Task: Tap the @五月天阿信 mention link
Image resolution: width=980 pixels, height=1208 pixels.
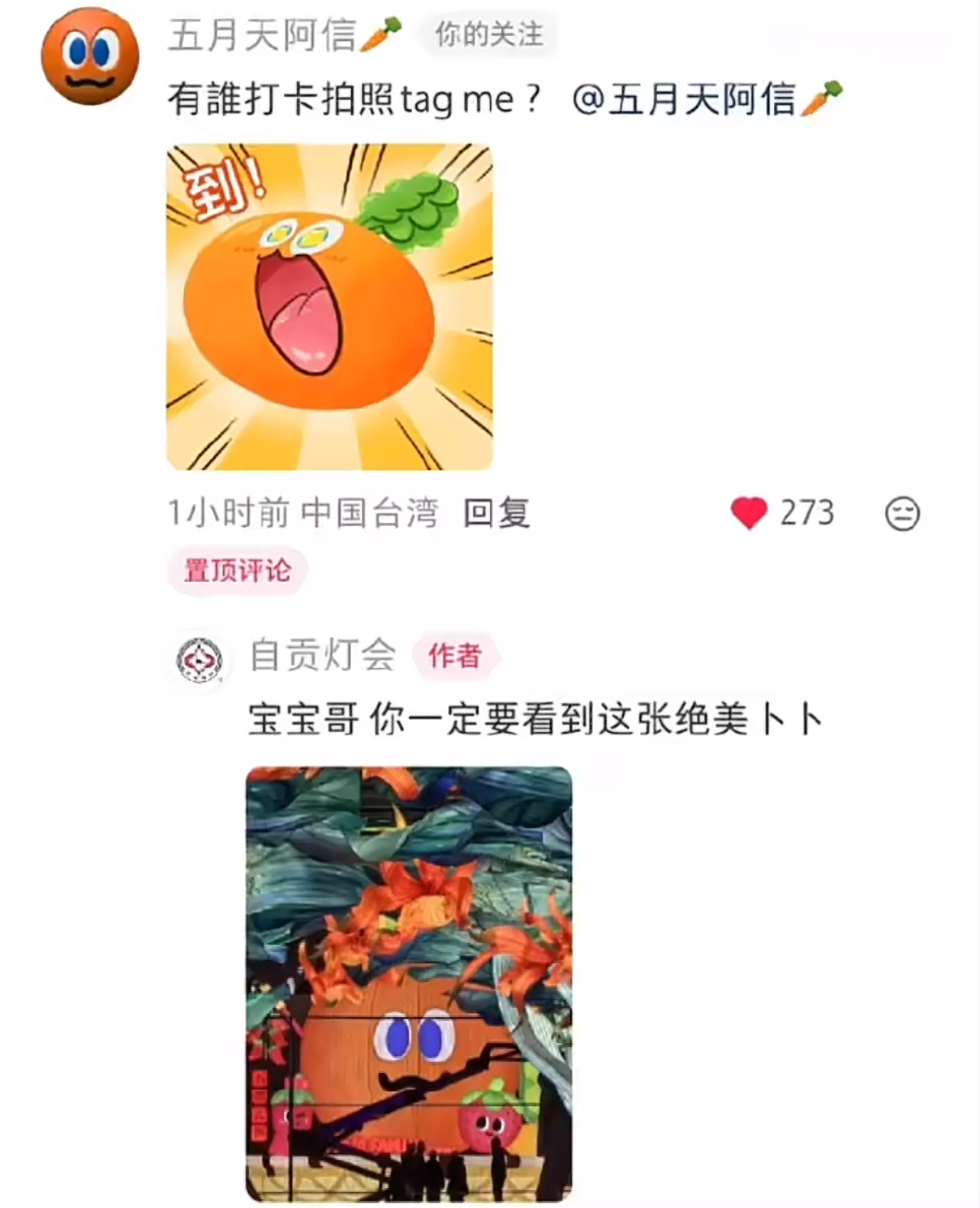Action: click(x=705, y=99)
